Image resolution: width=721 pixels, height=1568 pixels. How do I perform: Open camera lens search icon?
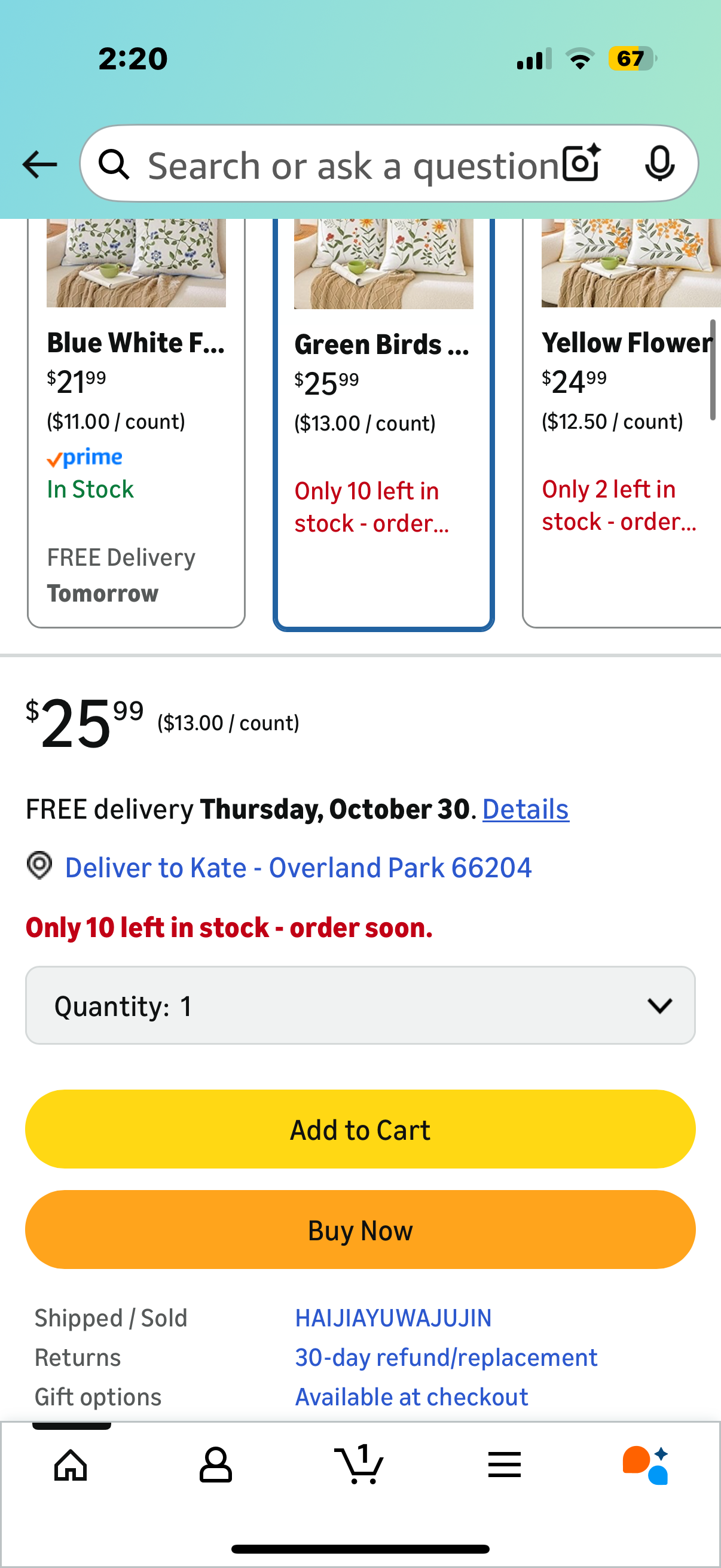581,164
